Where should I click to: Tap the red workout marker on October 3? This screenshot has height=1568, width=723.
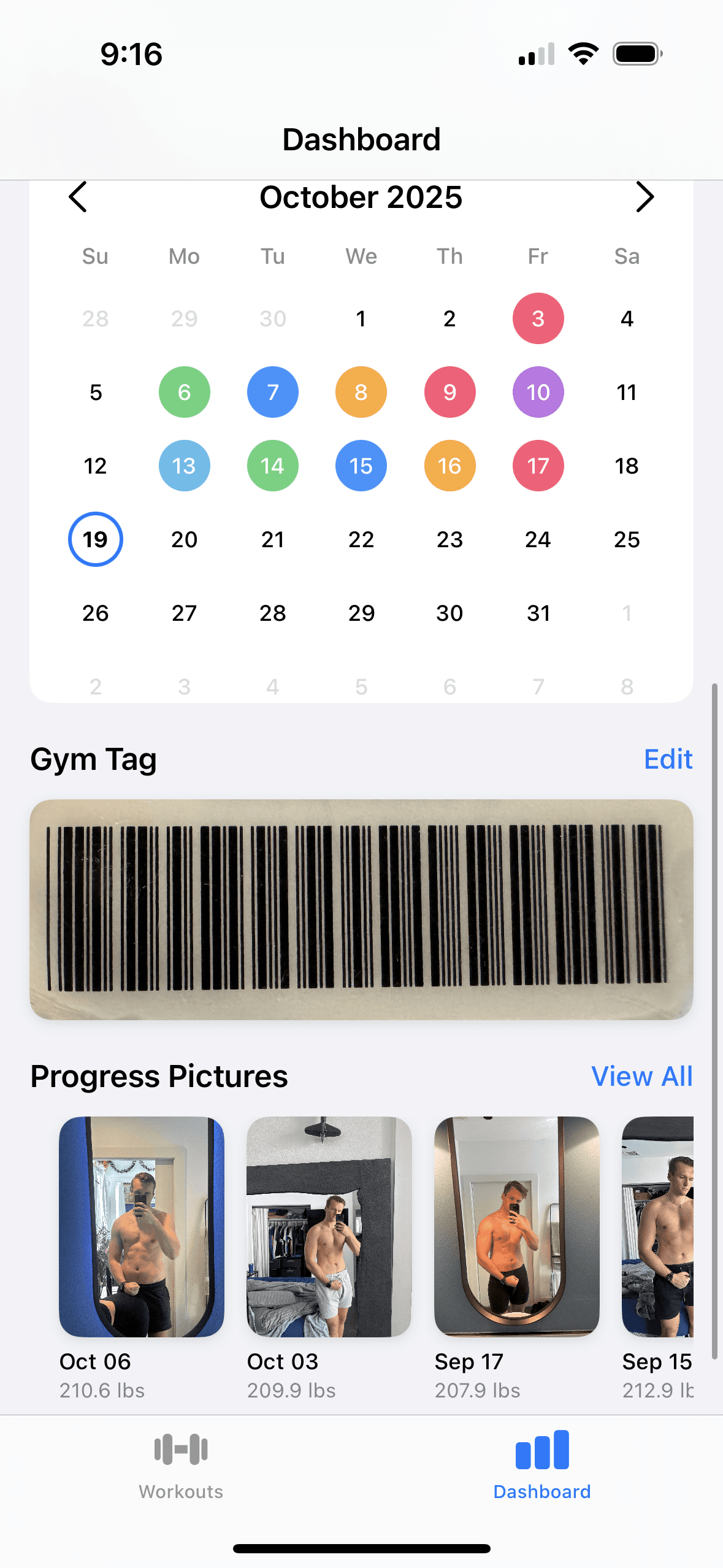coord(537,318)
